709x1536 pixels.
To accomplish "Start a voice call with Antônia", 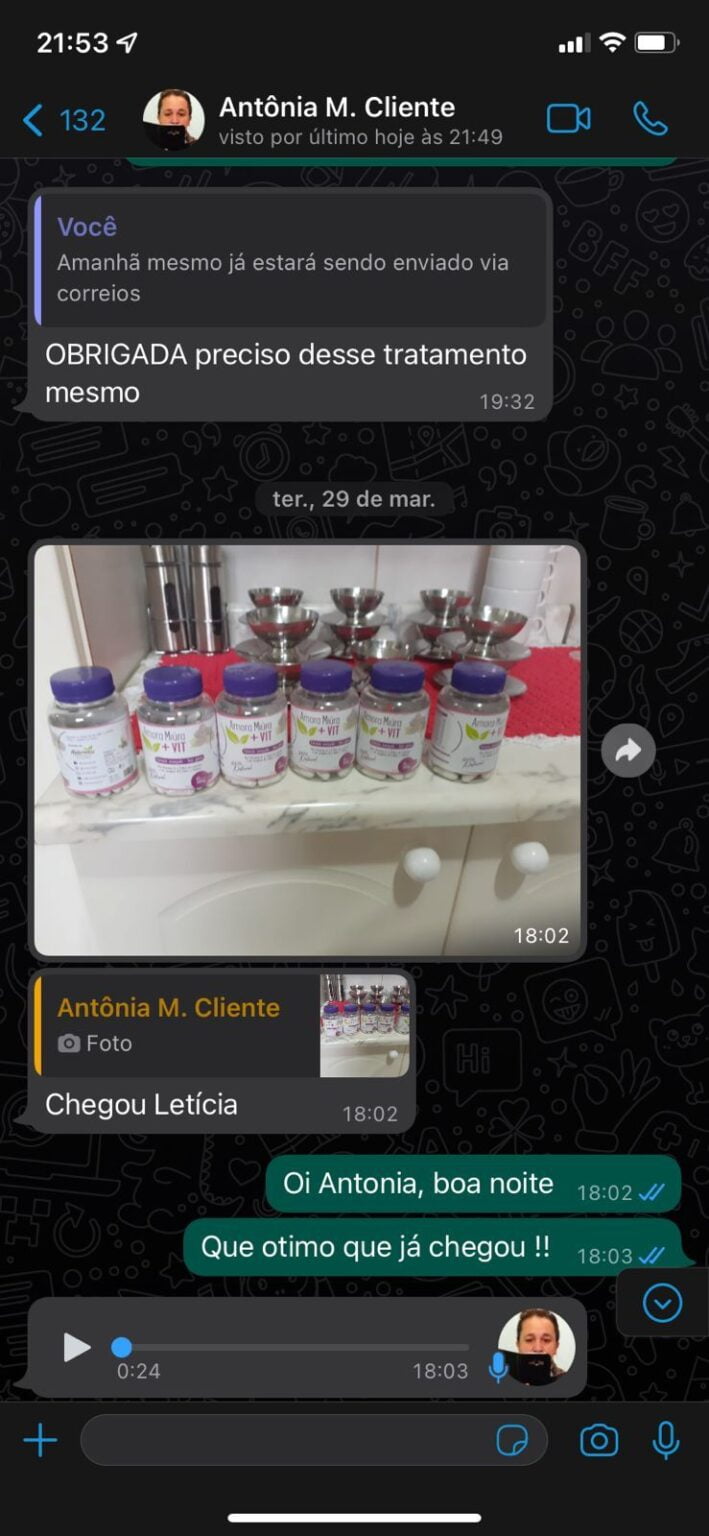I will click(x=650, y=119).
